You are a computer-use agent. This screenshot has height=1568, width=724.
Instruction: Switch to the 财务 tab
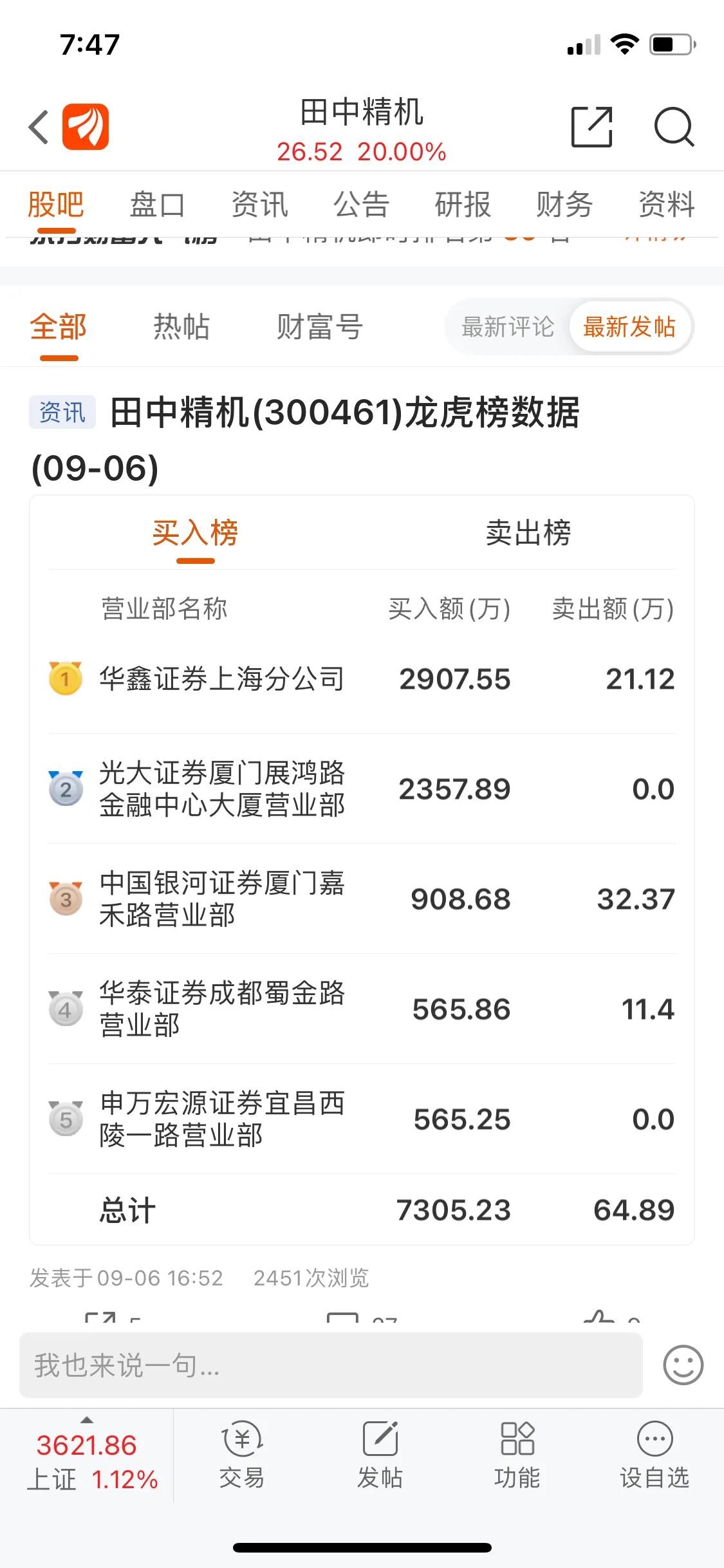point(564,205)
